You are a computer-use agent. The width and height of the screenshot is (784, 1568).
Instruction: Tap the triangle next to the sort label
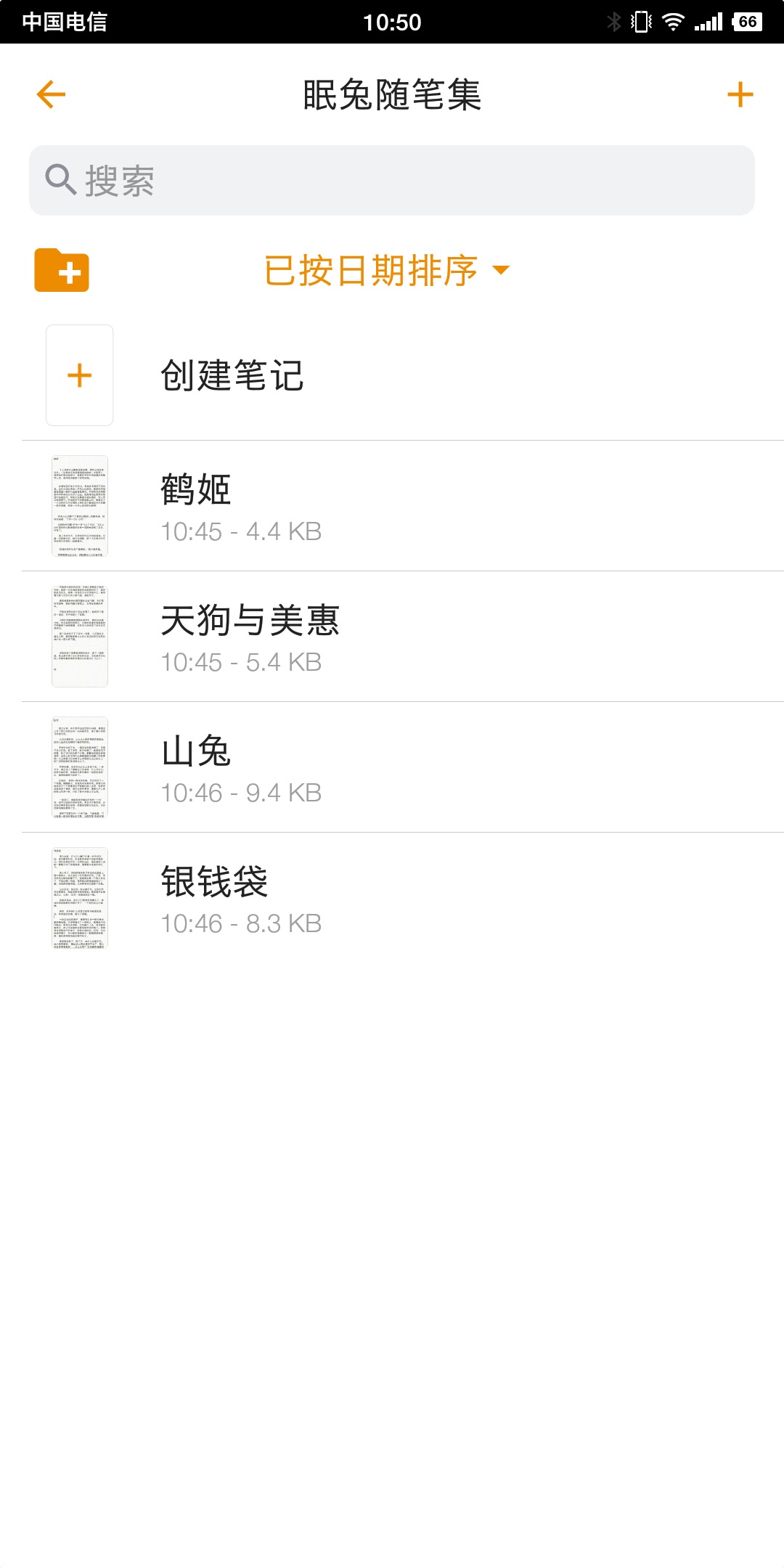click(x=502, y=271)
